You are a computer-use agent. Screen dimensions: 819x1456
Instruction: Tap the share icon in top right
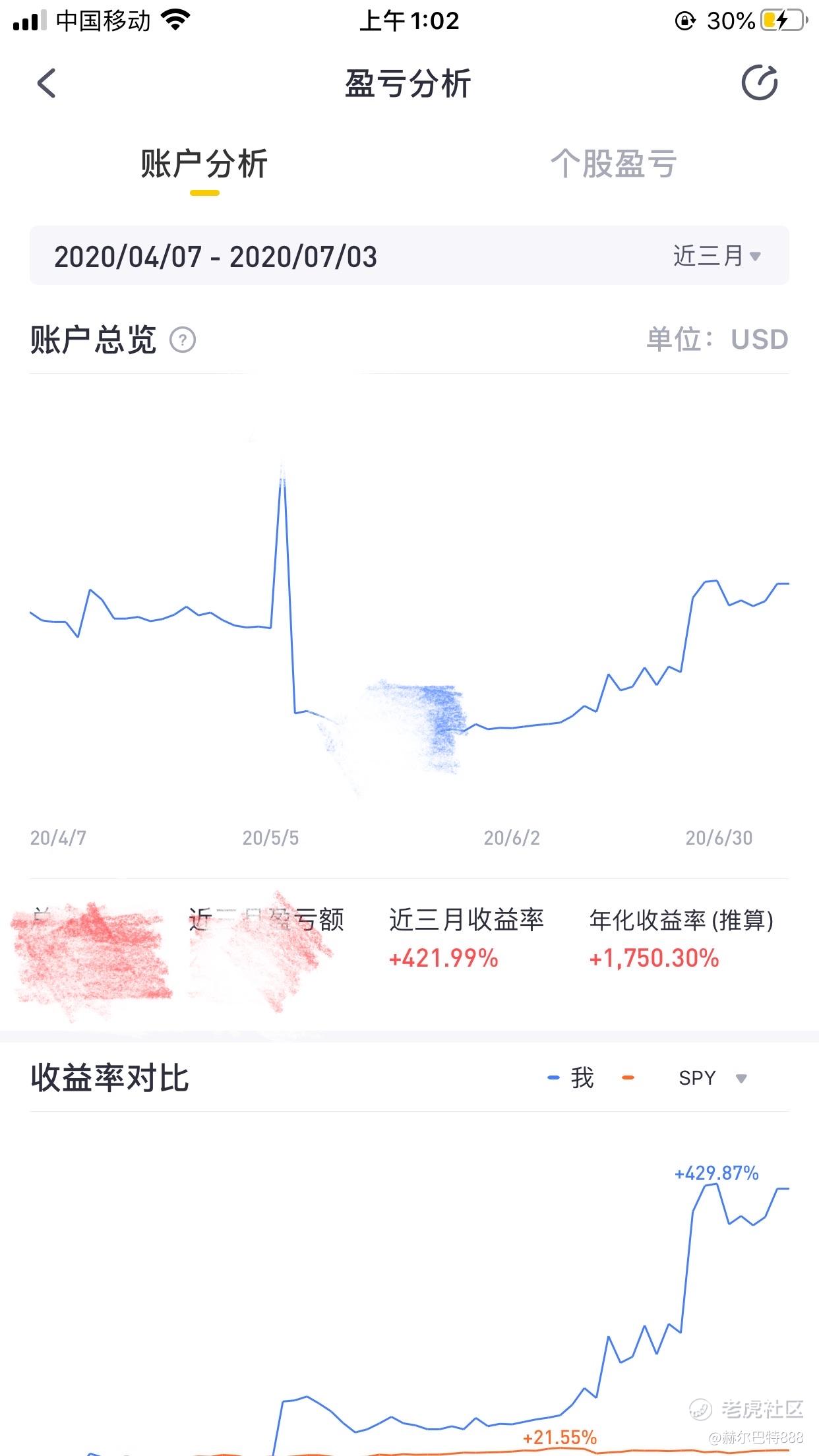click(x=760, y=83)
